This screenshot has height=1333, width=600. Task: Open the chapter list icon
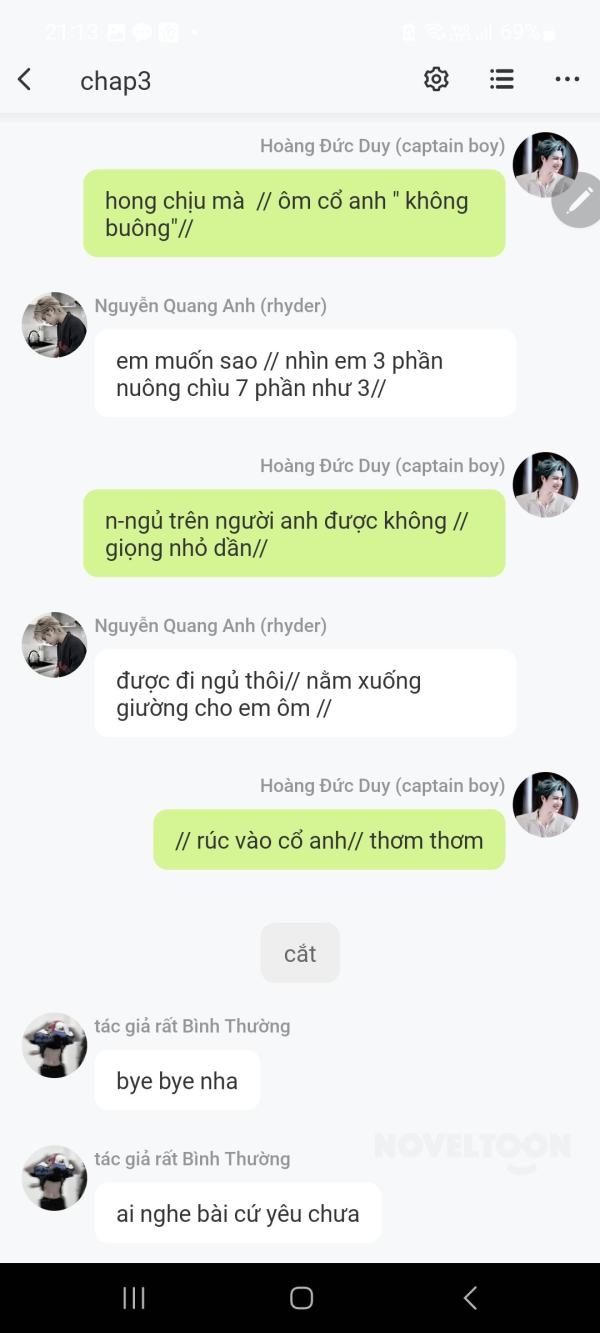pyautogui.click(x=502, y=79)
